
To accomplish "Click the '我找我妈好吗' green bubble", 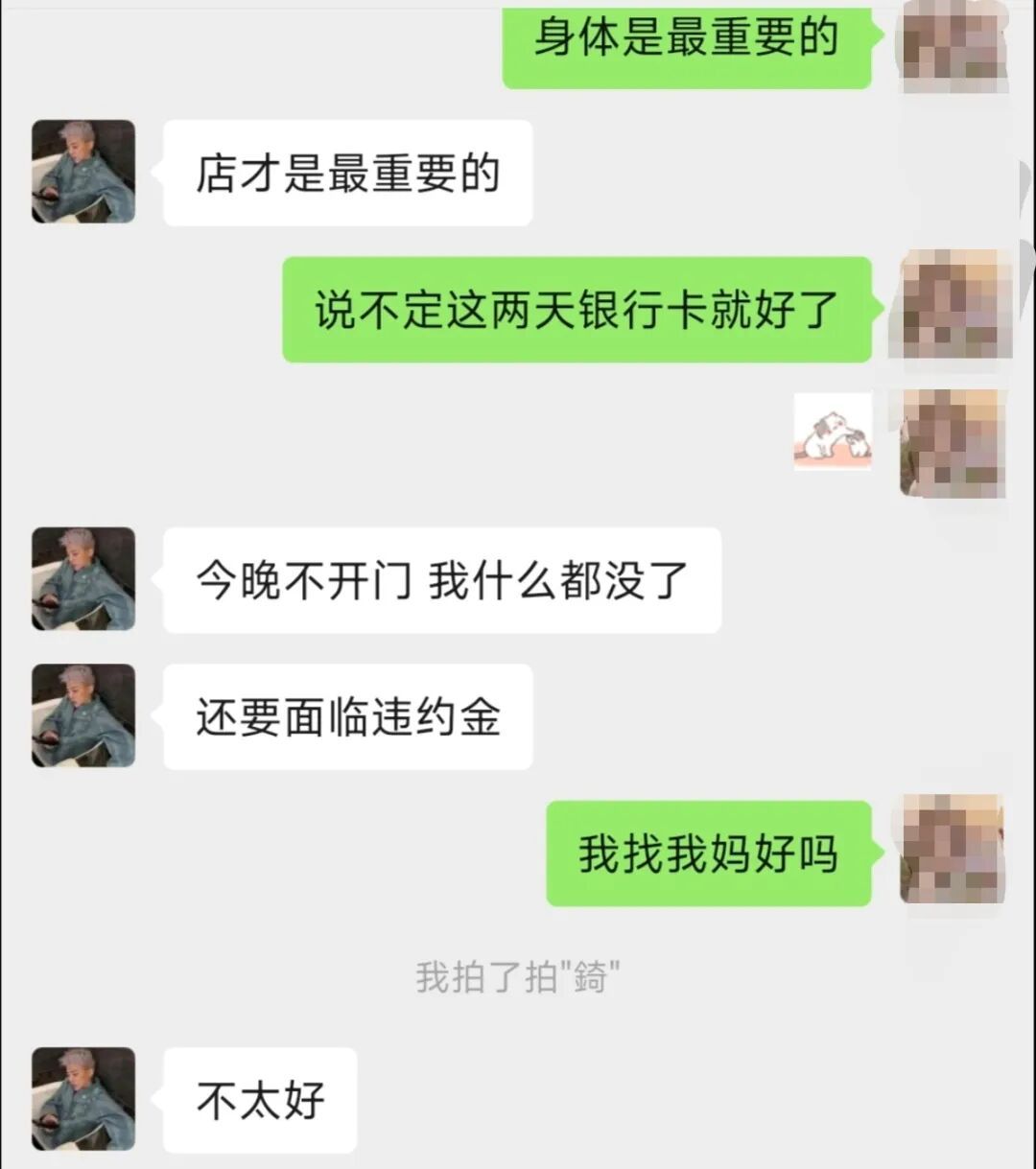I will click(x=710, y=853).
